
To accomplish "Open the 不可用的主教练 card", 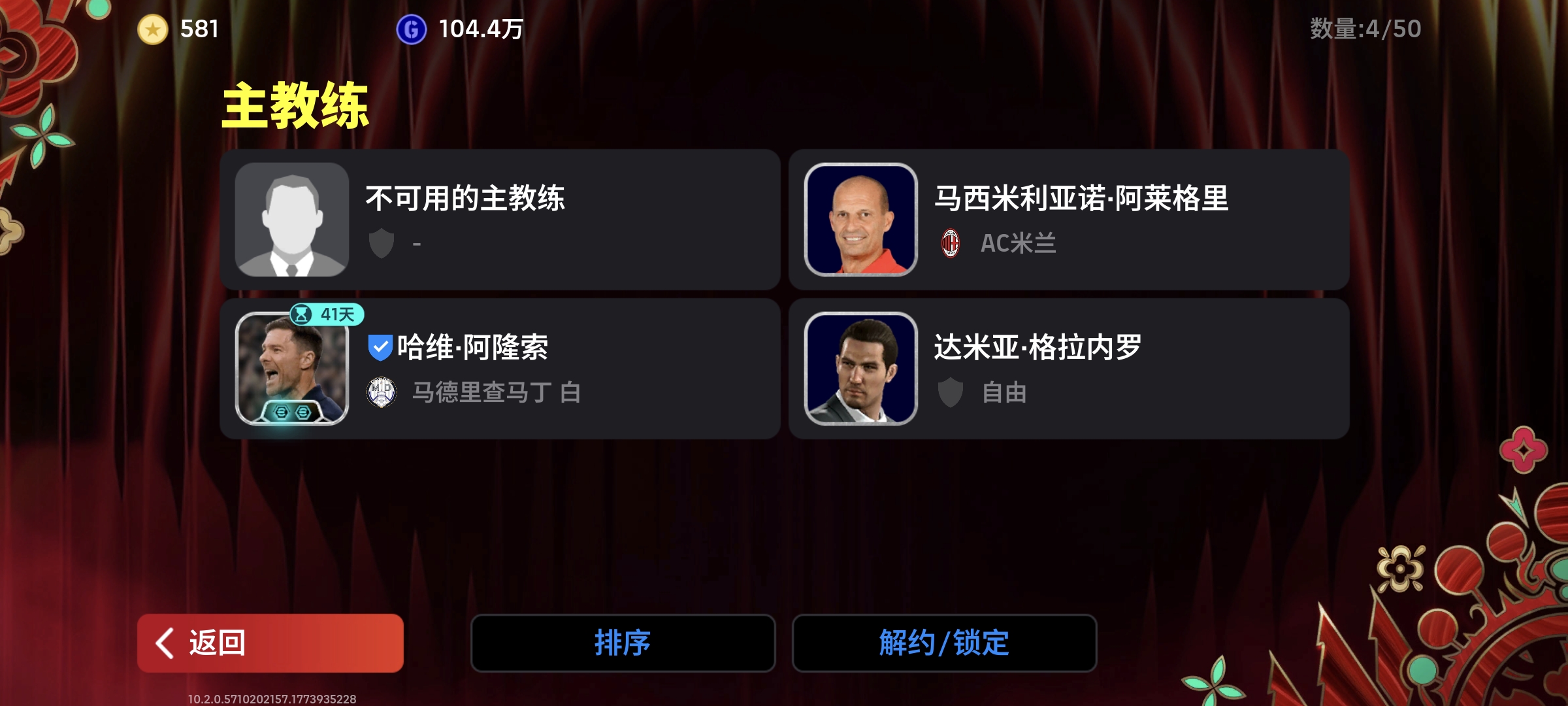I will 500,220.
